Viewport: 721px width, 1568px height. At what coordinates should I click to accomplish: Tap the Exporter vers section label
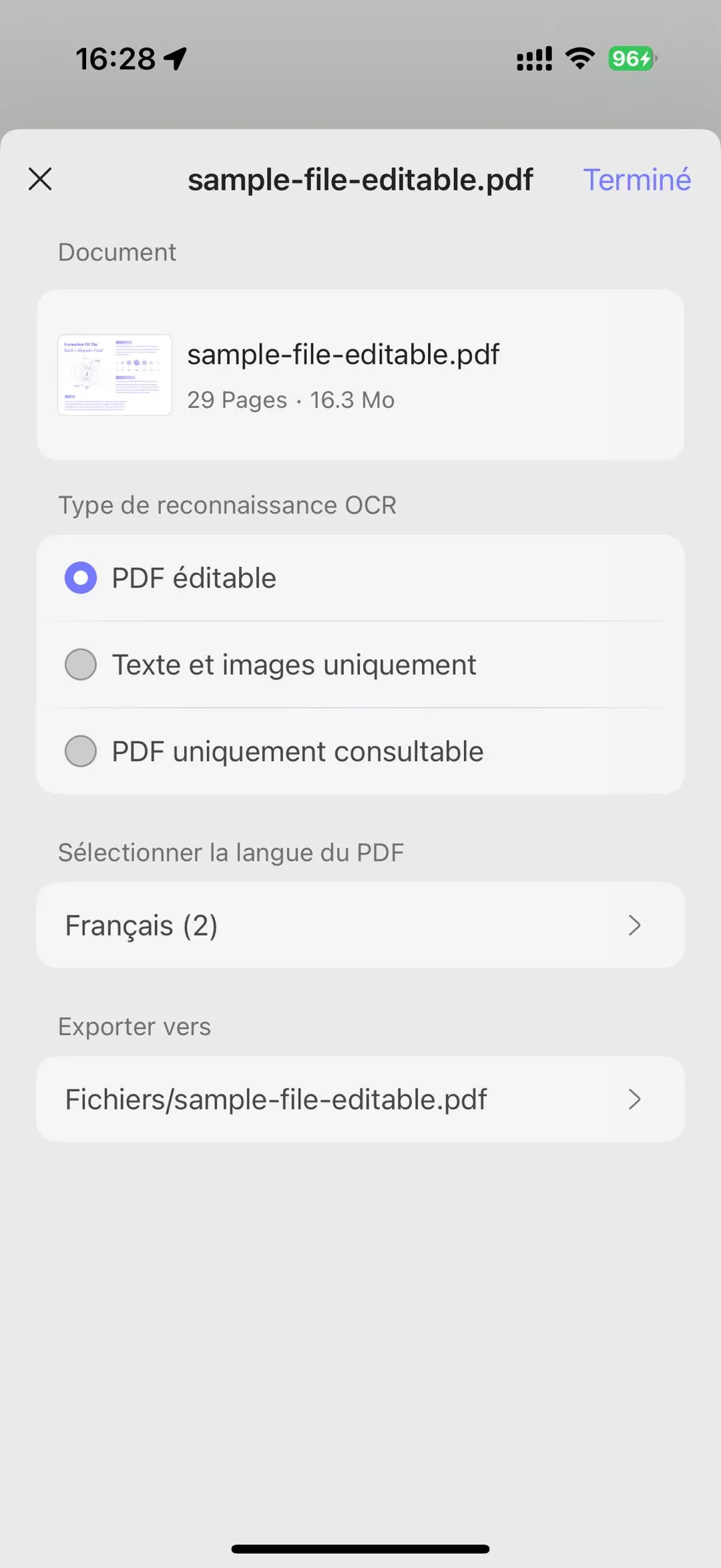[134, 1026]
